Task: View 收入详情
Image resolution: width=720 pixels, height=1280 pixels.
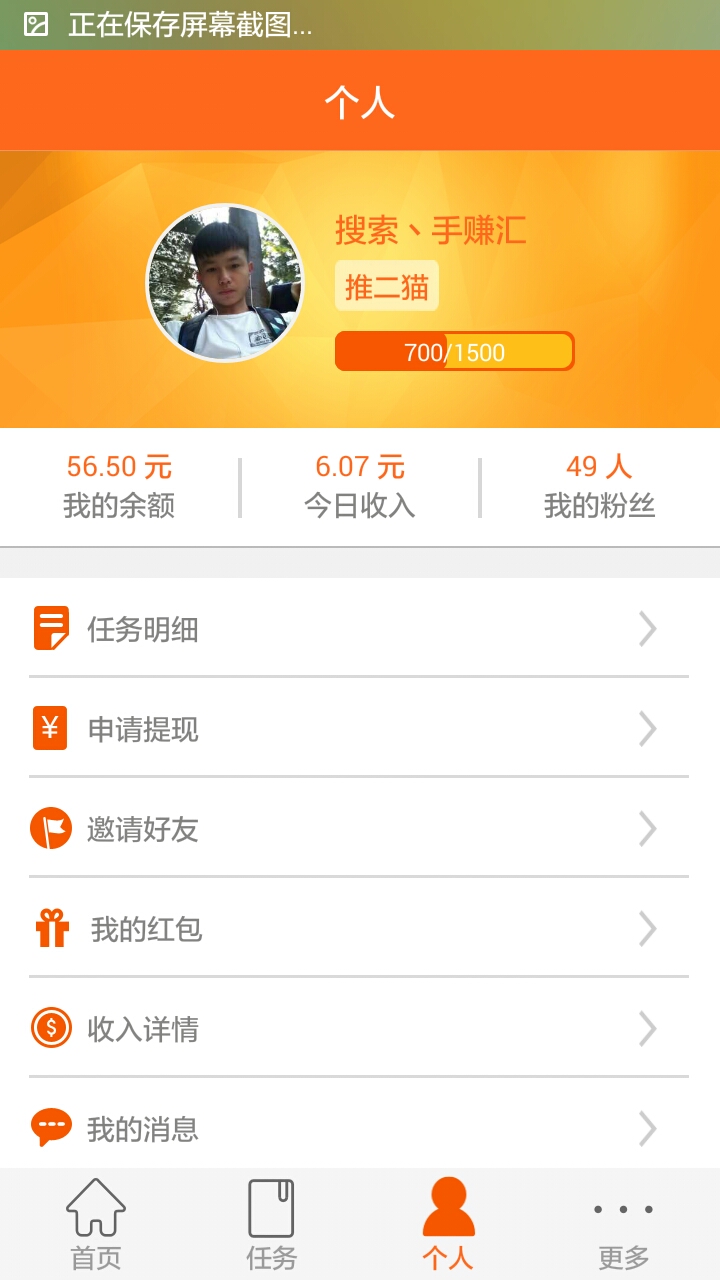Action: coord(358,1029)
